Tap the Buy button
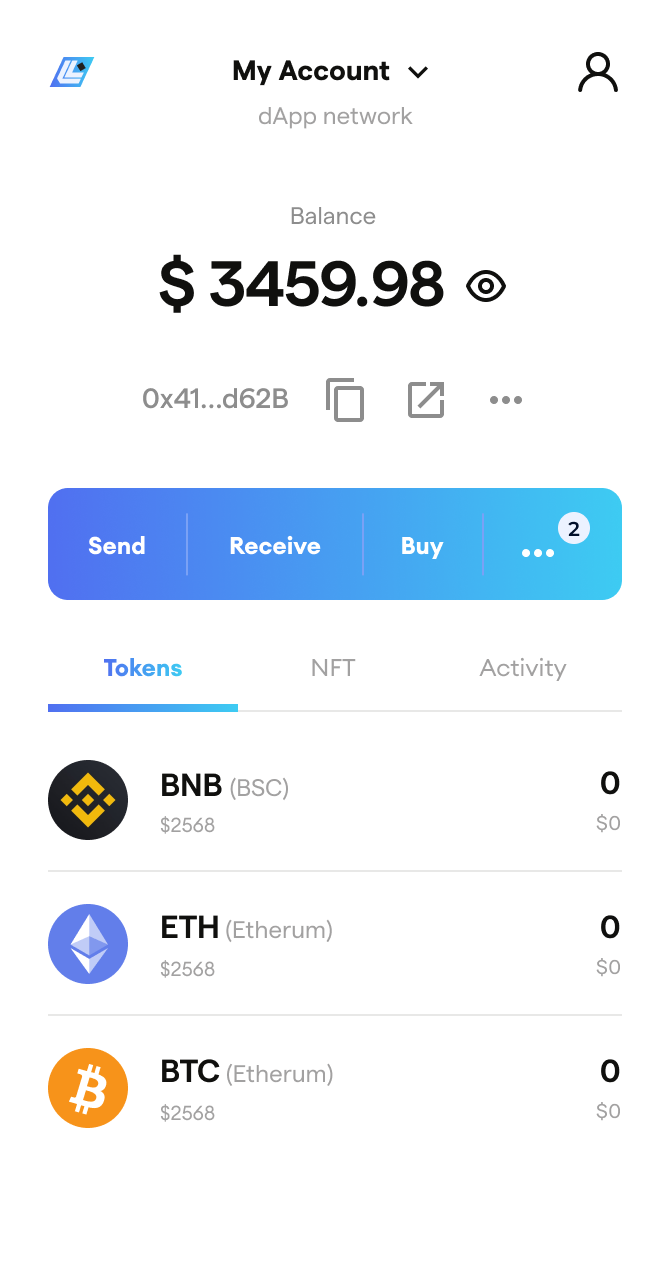The height and width of the screenshot is (1280, 670). point(422,545)
